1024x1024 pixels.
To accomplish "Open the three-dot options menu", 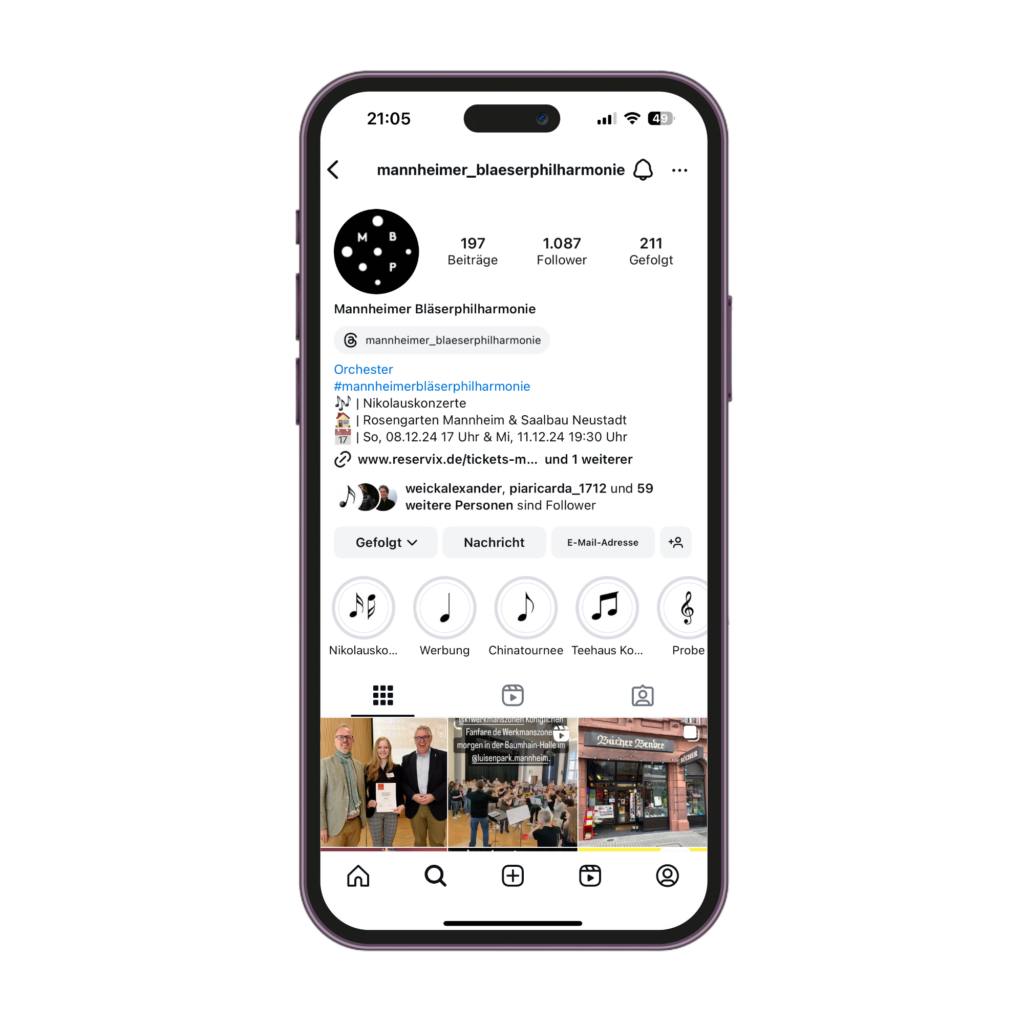I will pyautogui.click(x=680, y=170).
